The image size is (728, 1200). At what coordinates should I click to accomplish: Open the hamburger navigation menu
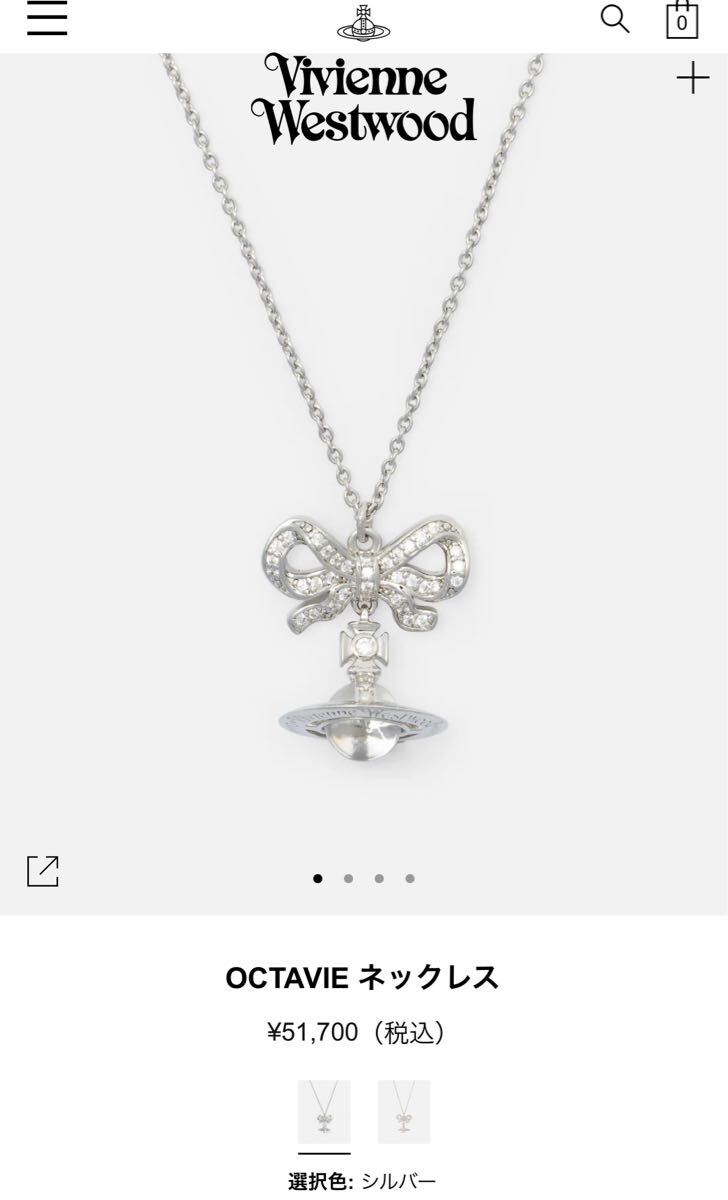click(x=47, y=19)
